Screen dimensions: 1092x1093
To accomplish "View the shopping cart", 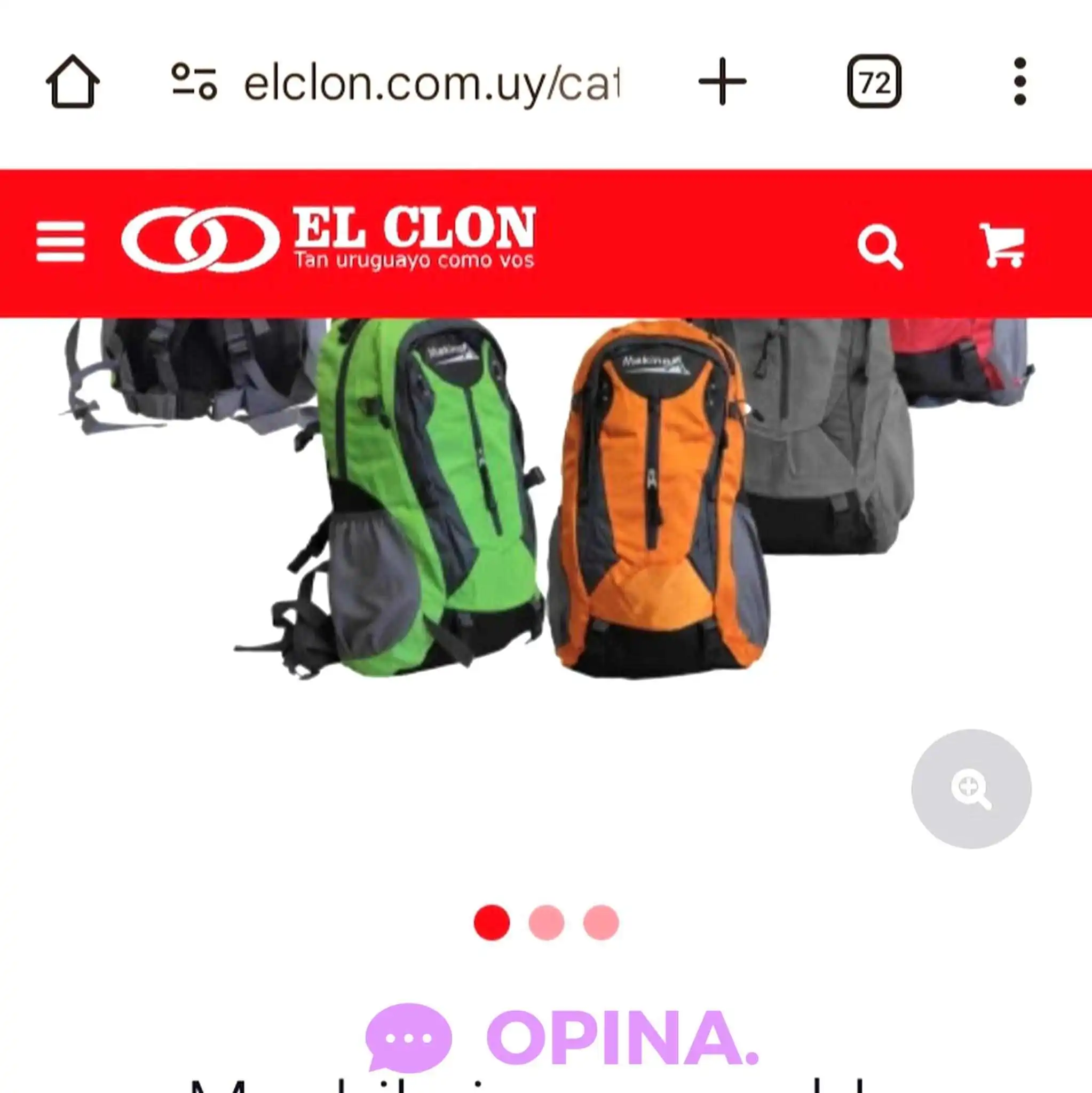I will click(1003, 246).
